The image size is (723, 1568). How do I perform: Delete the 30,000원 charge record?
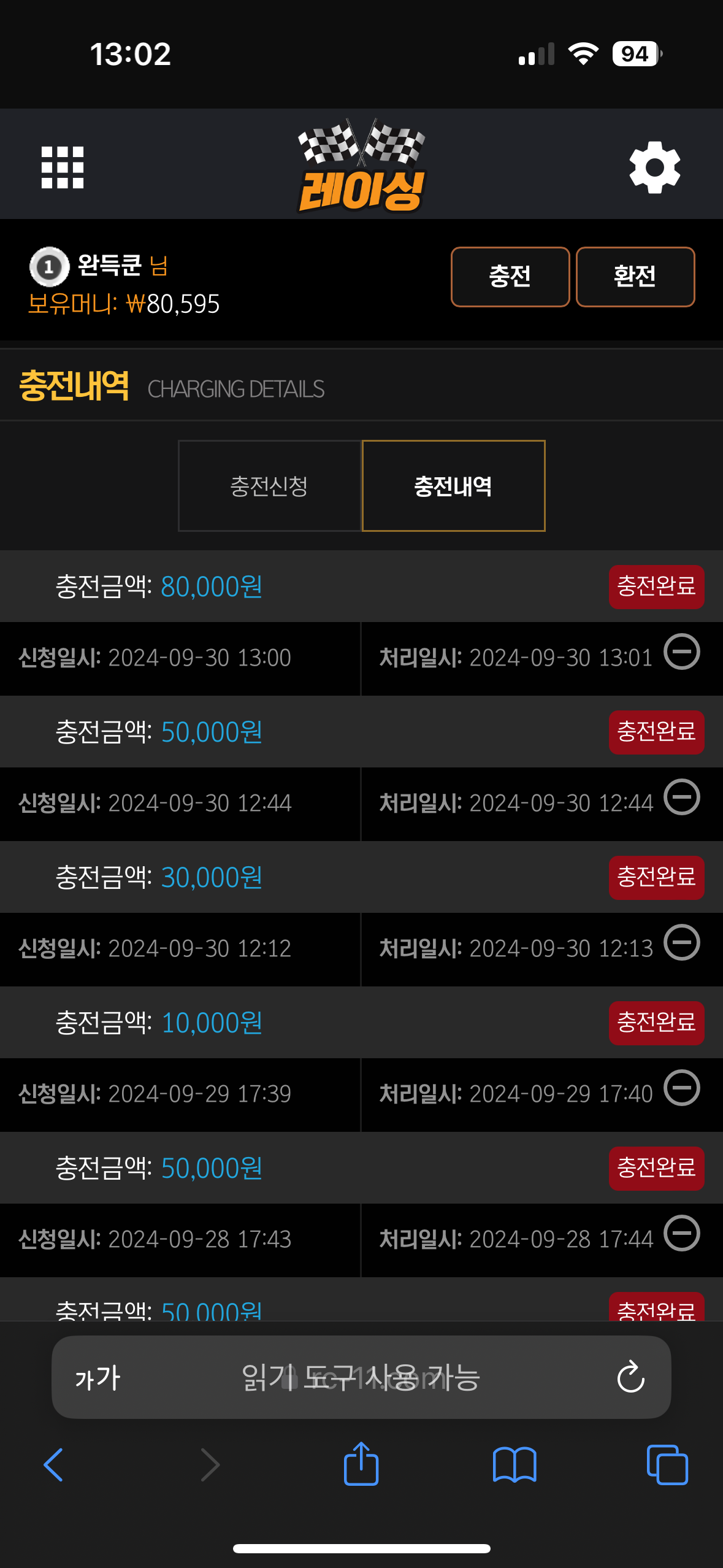tap(682, 942)
